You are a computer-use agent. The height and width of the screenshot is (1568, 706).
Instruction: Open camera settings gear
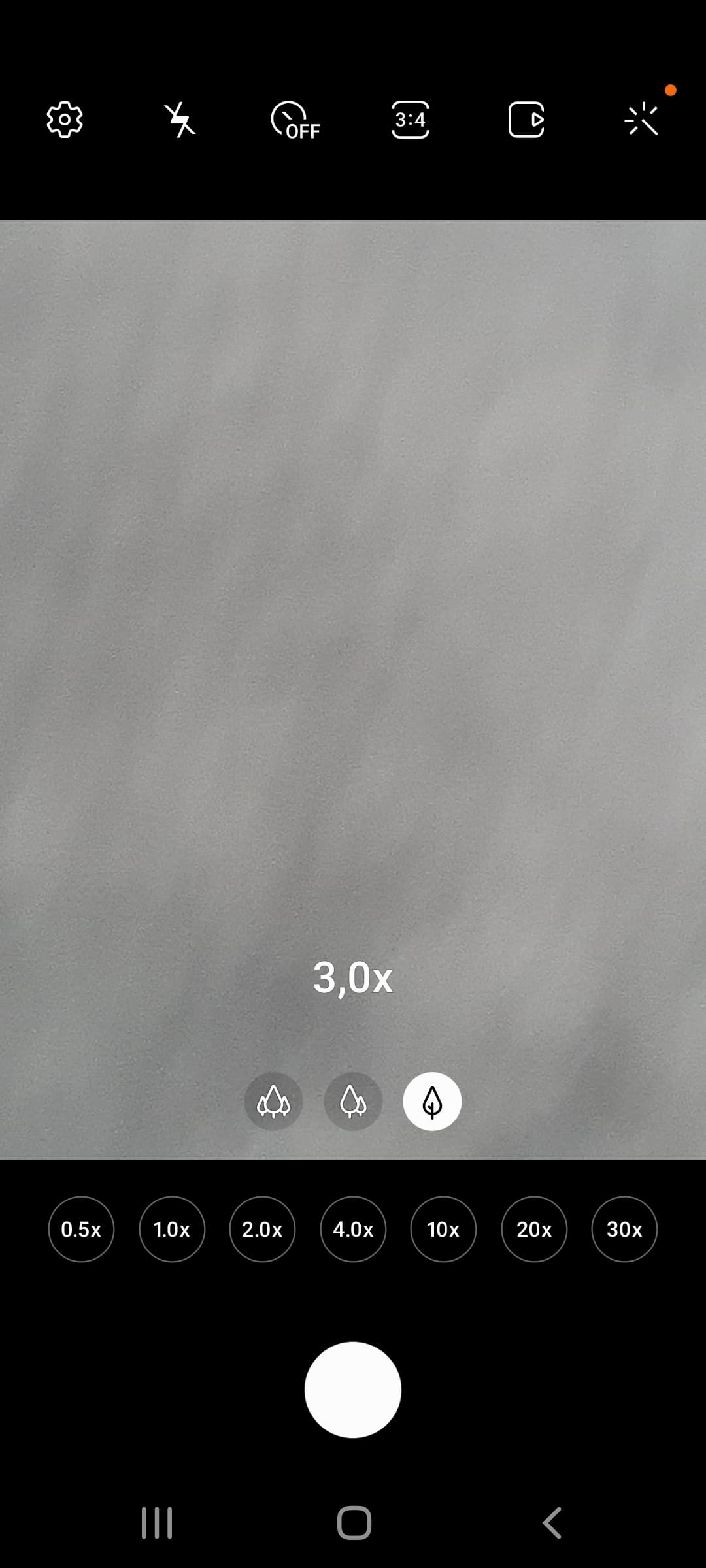[65, 120]
